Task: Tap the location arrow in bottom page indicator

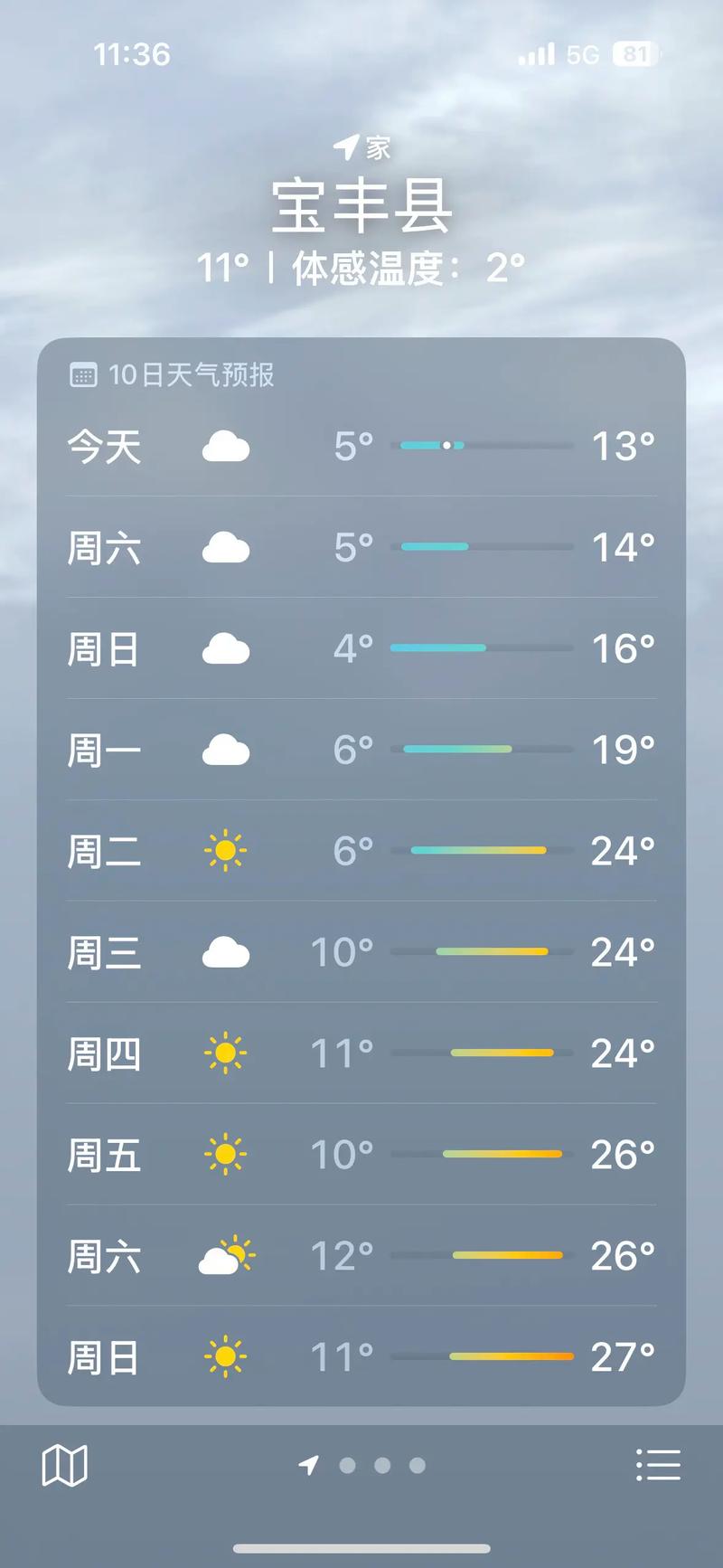Action: click(x=308, y=1465)
